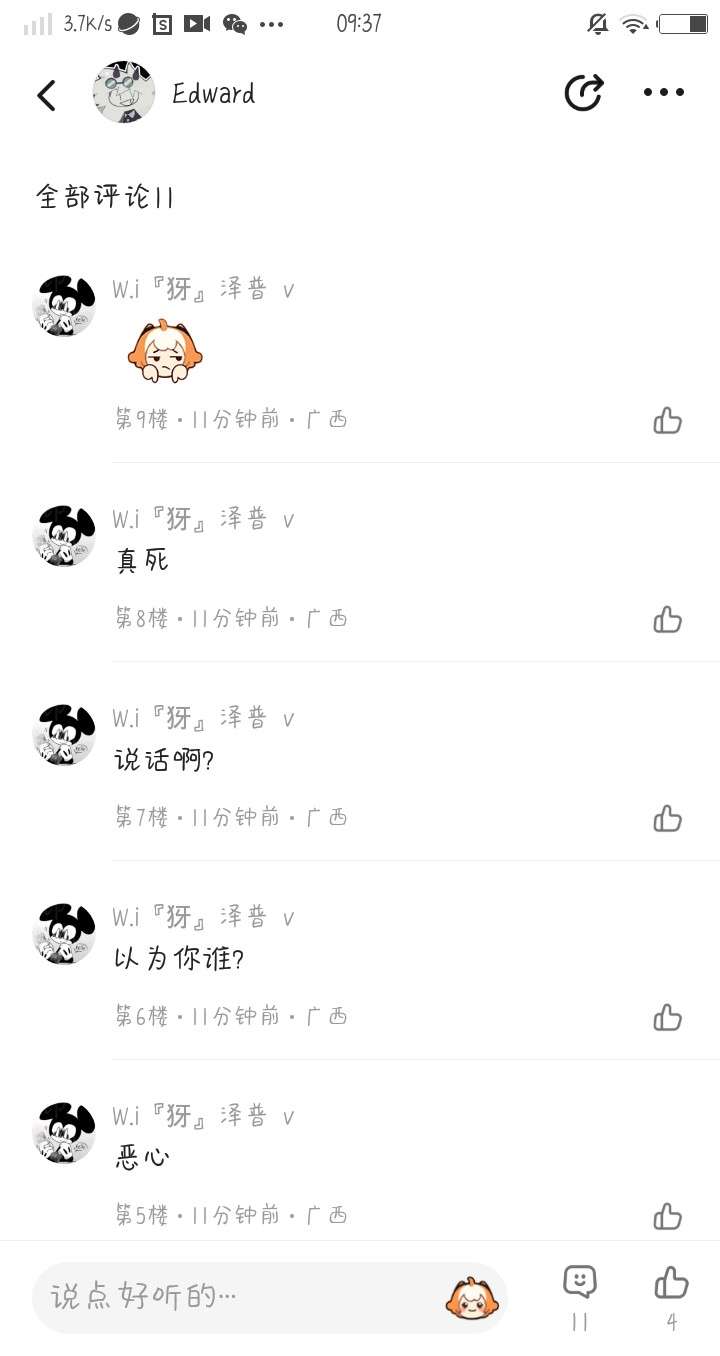Screen dimensions: 720x1356
Task: Open the emoji picker in the comment box
Action: [472, 1298]
